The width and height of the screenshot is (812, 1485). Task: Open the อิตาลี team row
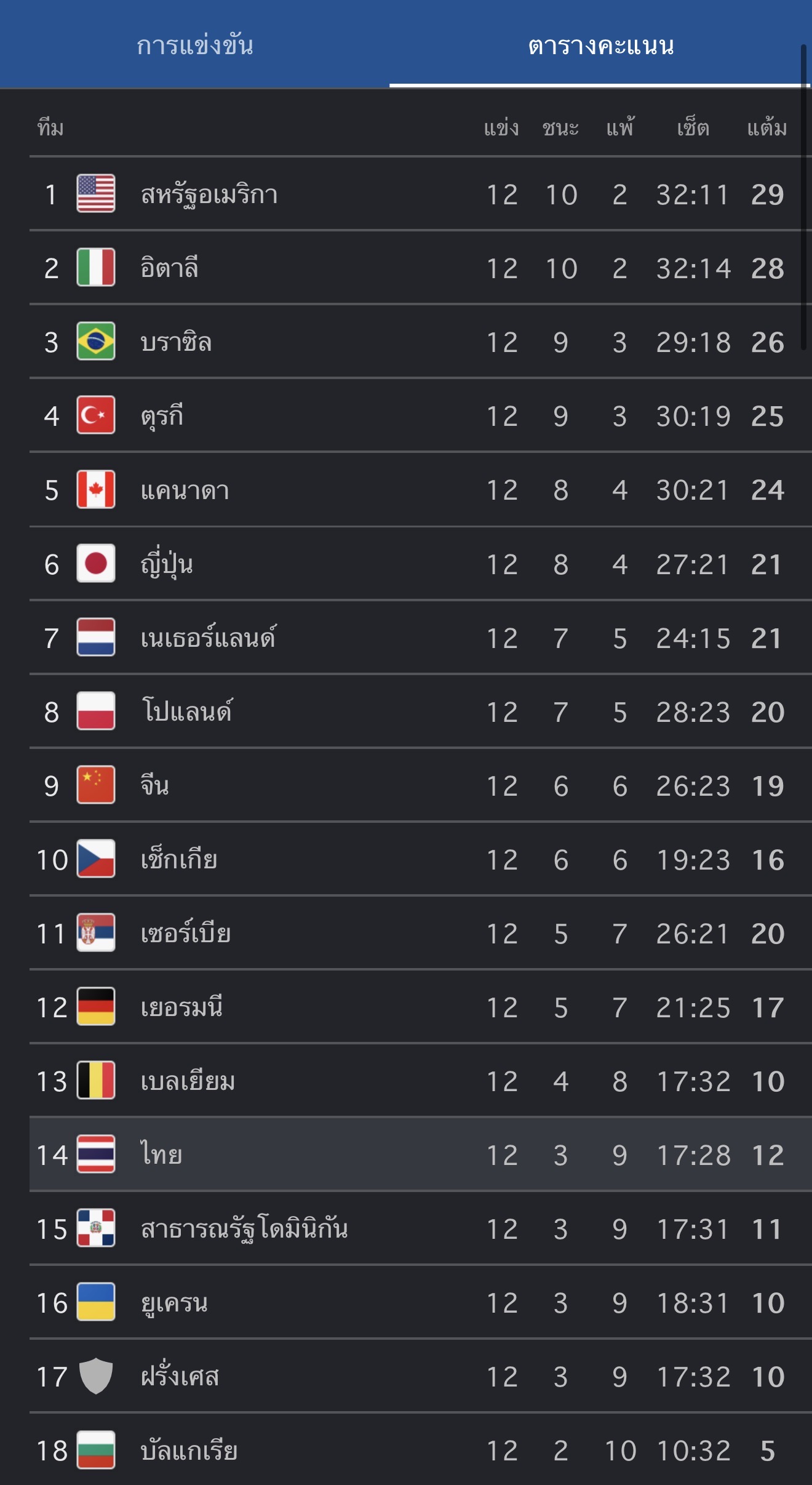[421, 268]
